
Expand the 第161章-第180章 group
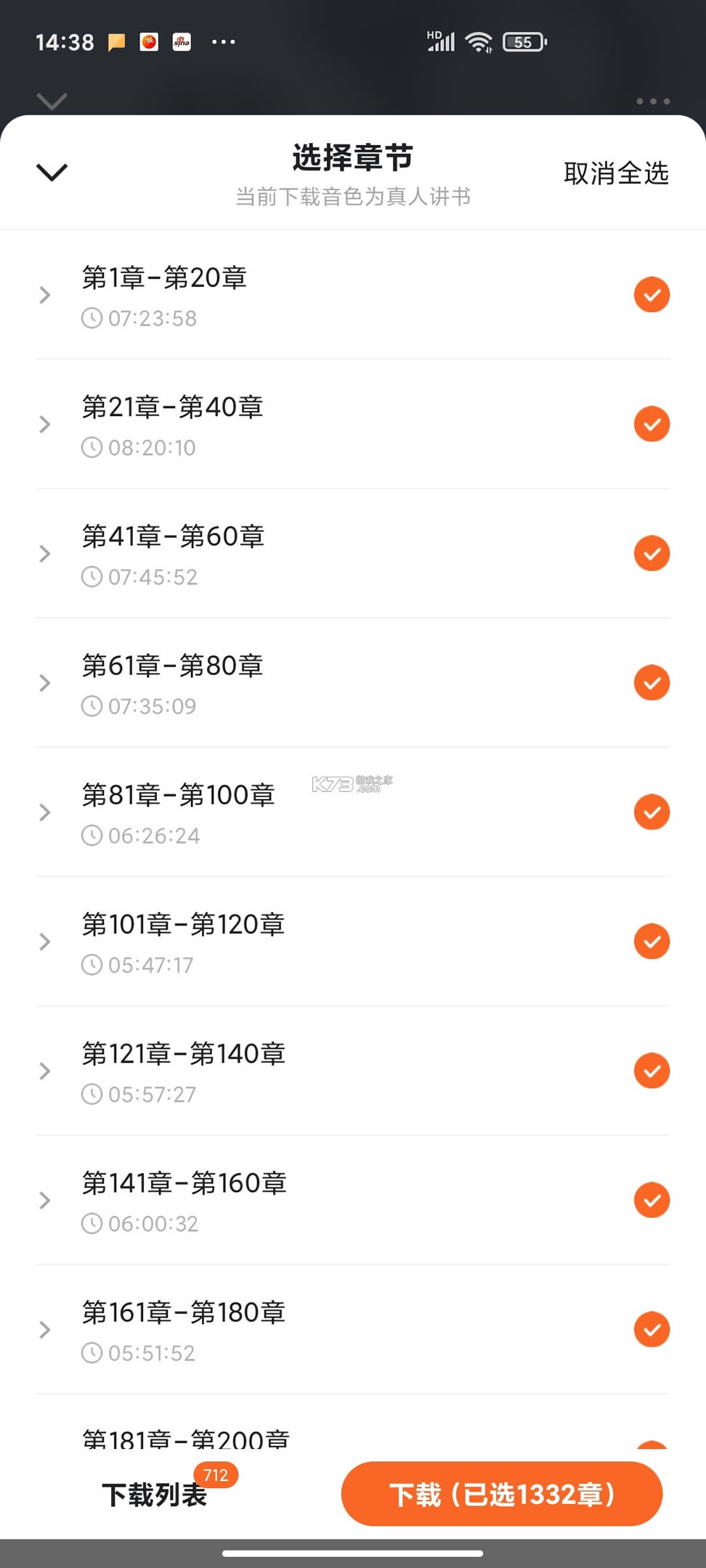[45, 1329]
